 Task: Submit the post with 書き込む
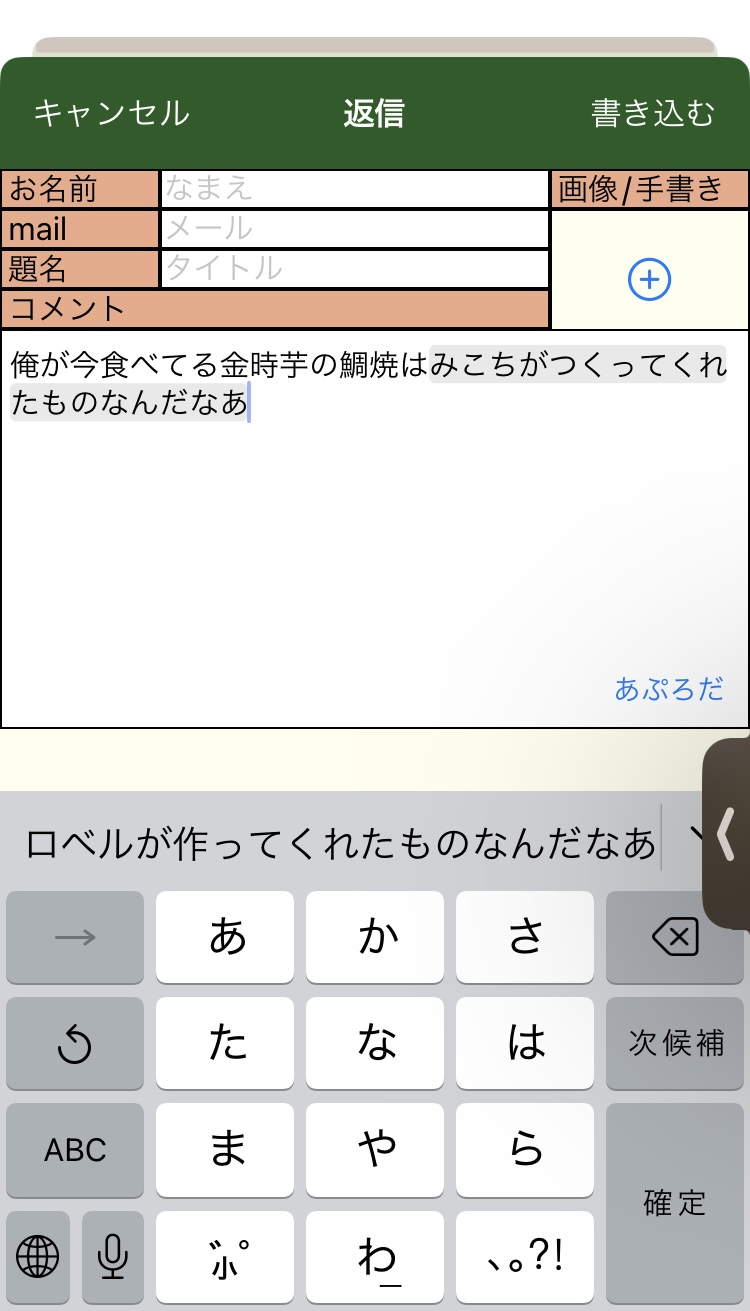click(x=653, y=113)
